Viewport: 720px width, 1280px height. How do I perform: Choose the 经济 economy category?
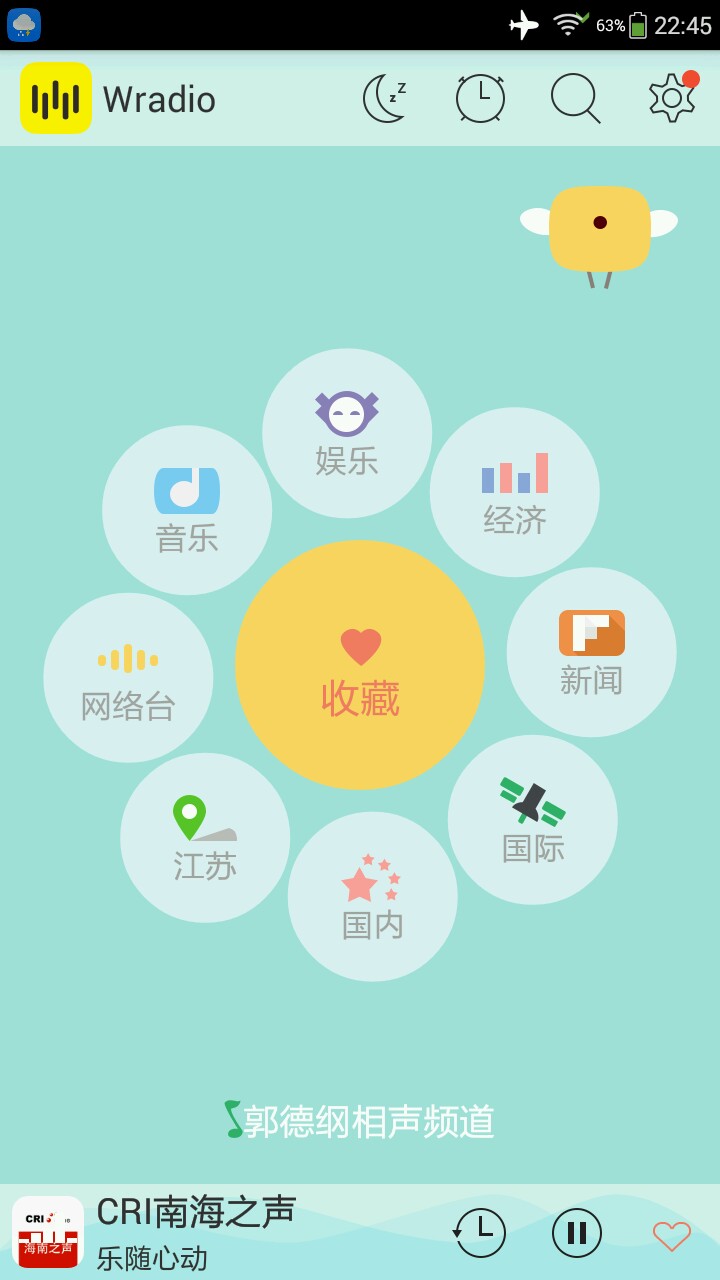(515, 492)
